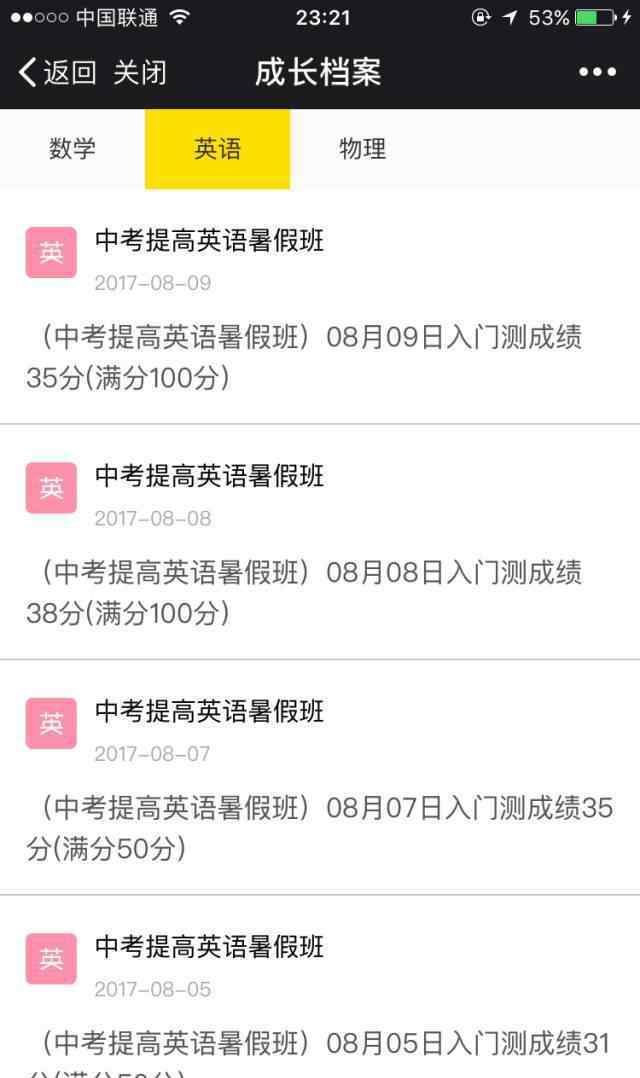This screenshot has width=640, height=1078.
Task: Open the 2017-08-05 test score record
Action: [320, 987]
